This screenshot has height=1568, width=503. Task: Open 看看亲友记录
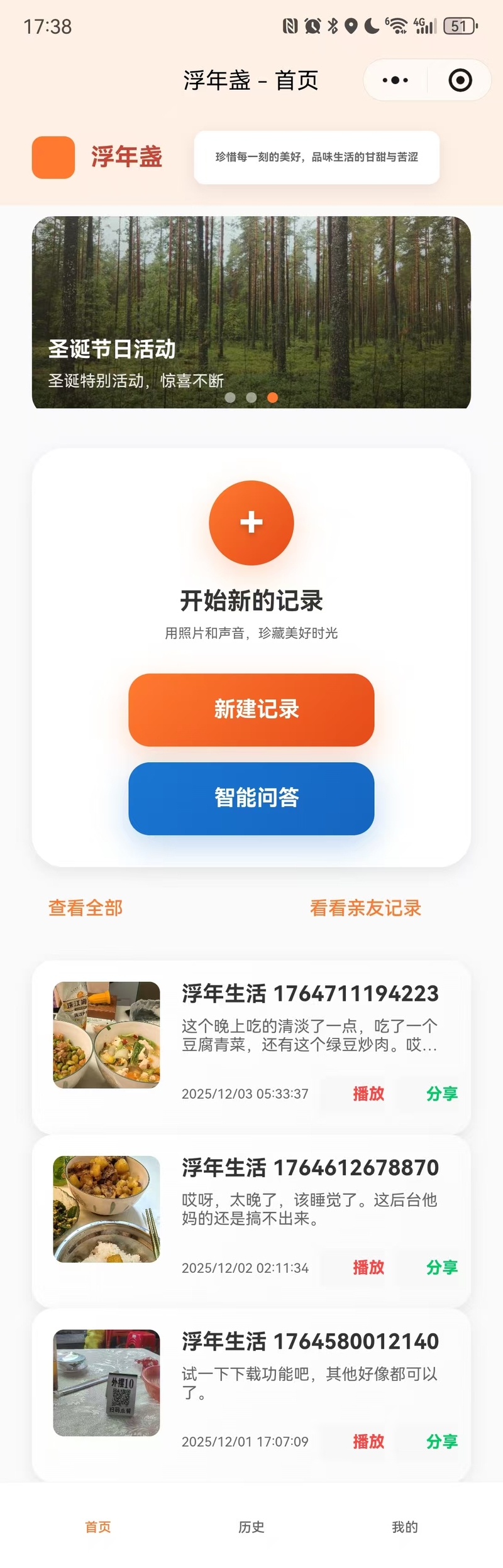[365, 908]
